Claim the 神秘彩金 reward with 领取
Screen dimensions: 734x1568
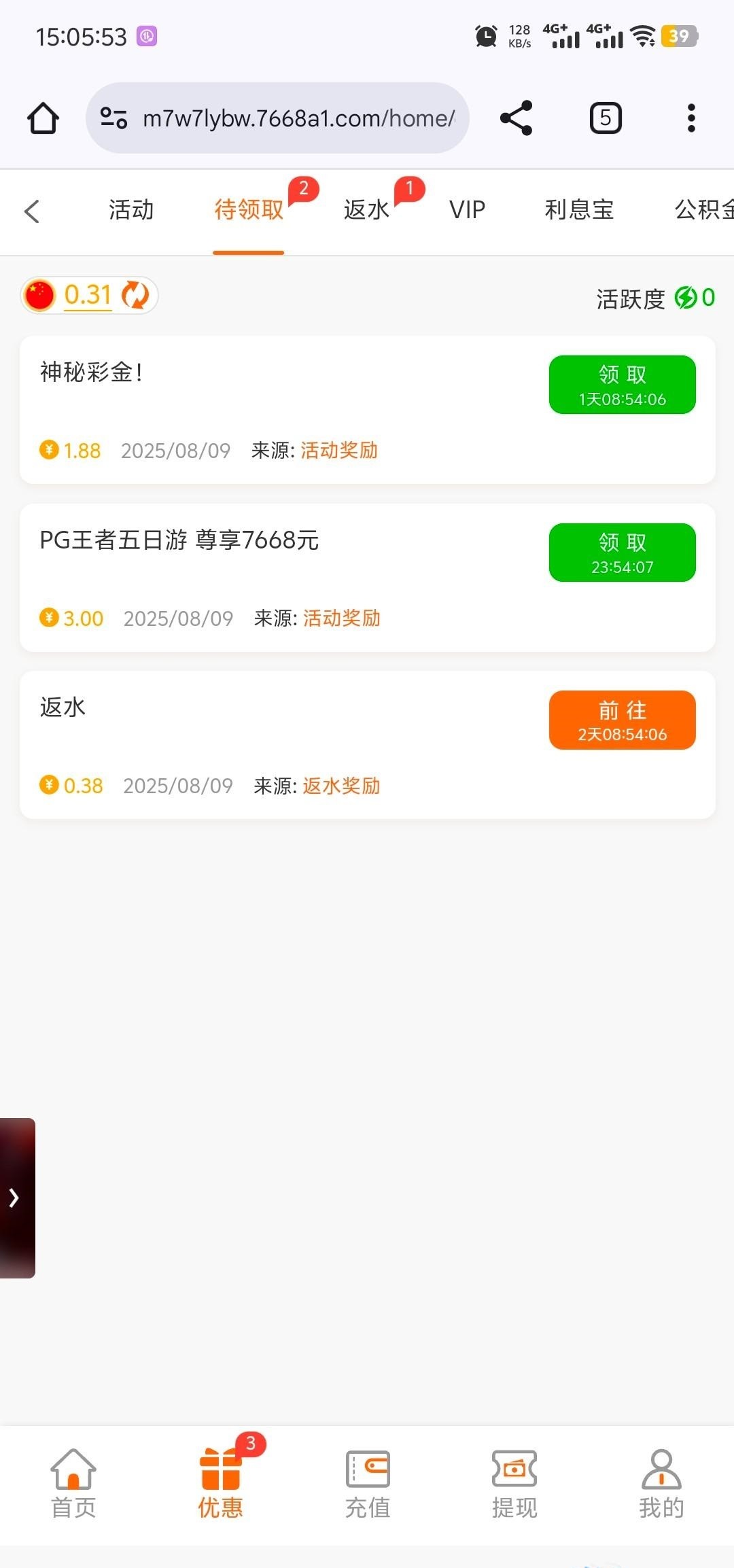click(x=622, y=385)
